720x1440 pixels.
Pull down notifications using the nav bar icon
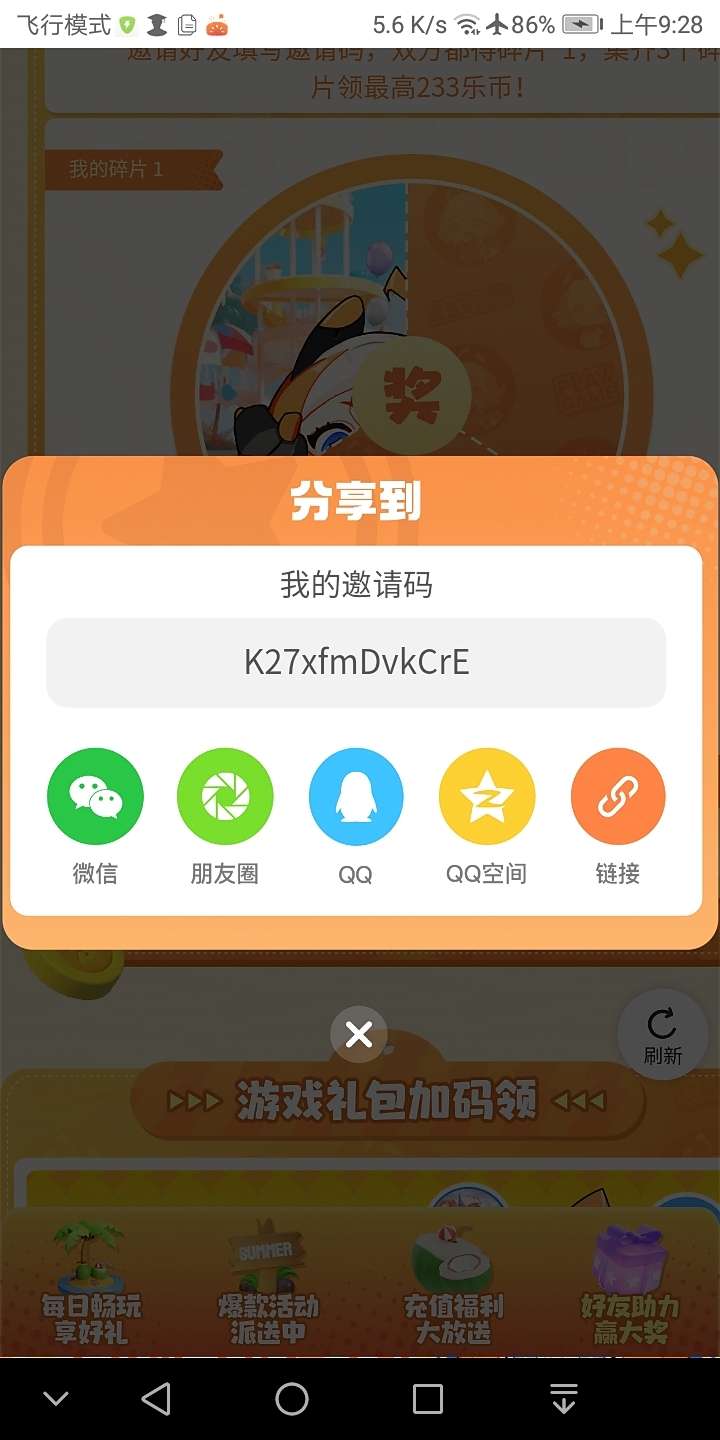click(x=564, y=1399)
